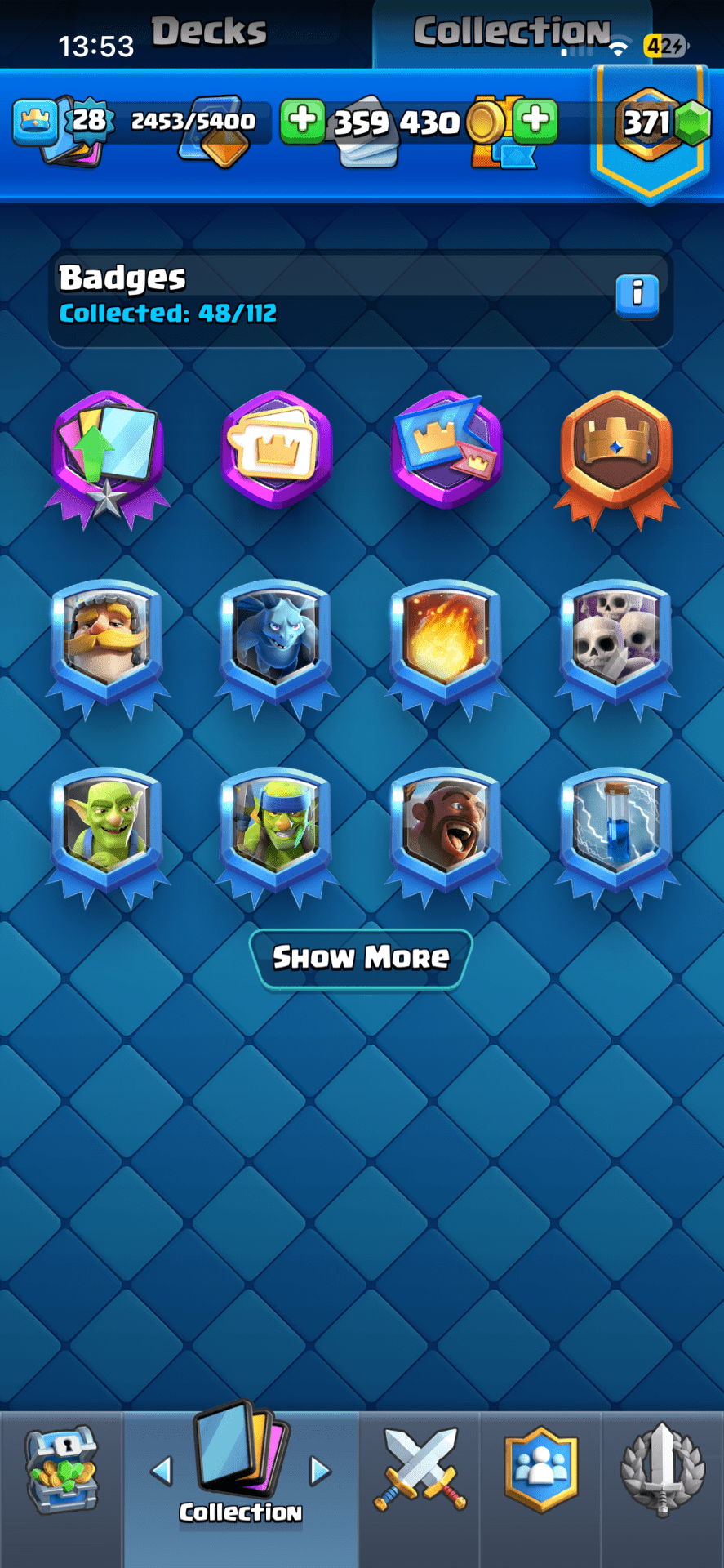Screen dimensions: 724x1568
Task: View the card upgrade badge with star
Action: (107, 456)
